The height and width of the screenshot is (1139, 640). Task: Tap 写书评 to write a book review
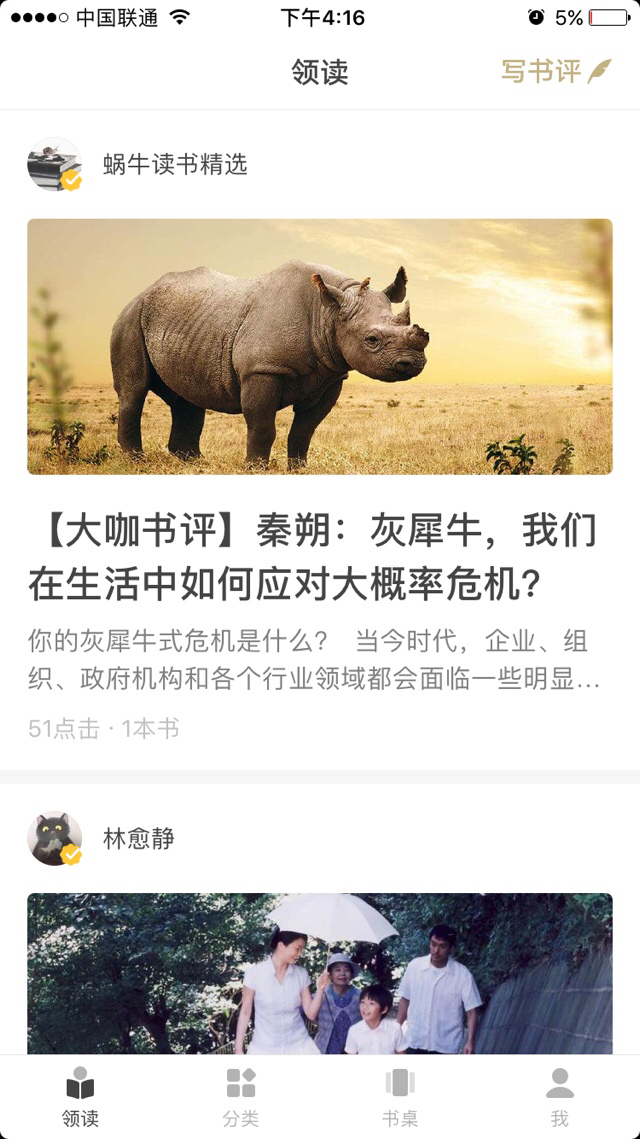point(556,72)
